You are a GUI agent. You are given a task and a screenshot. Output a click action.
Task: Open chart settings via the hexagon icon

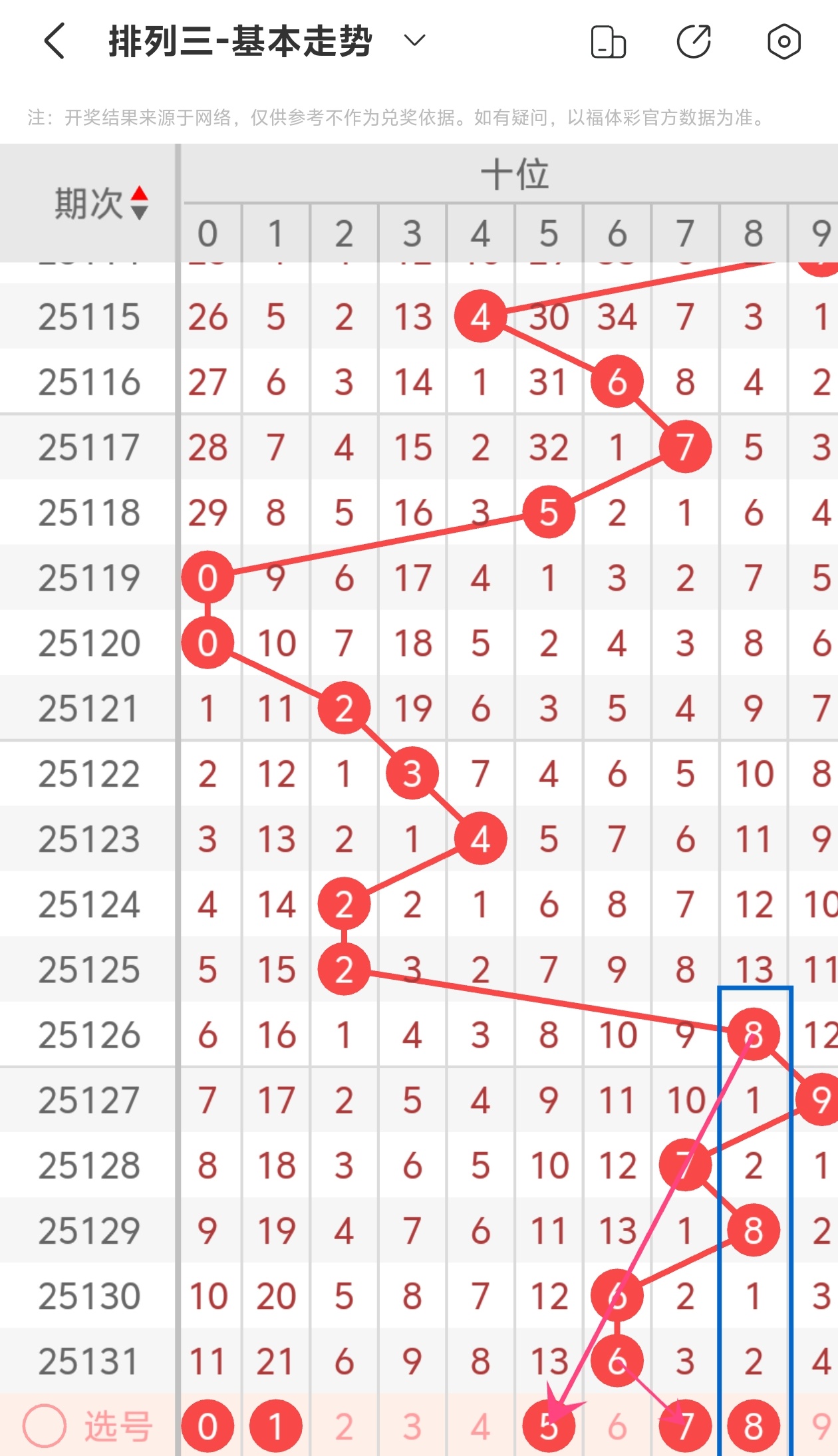tap(784, 41)
